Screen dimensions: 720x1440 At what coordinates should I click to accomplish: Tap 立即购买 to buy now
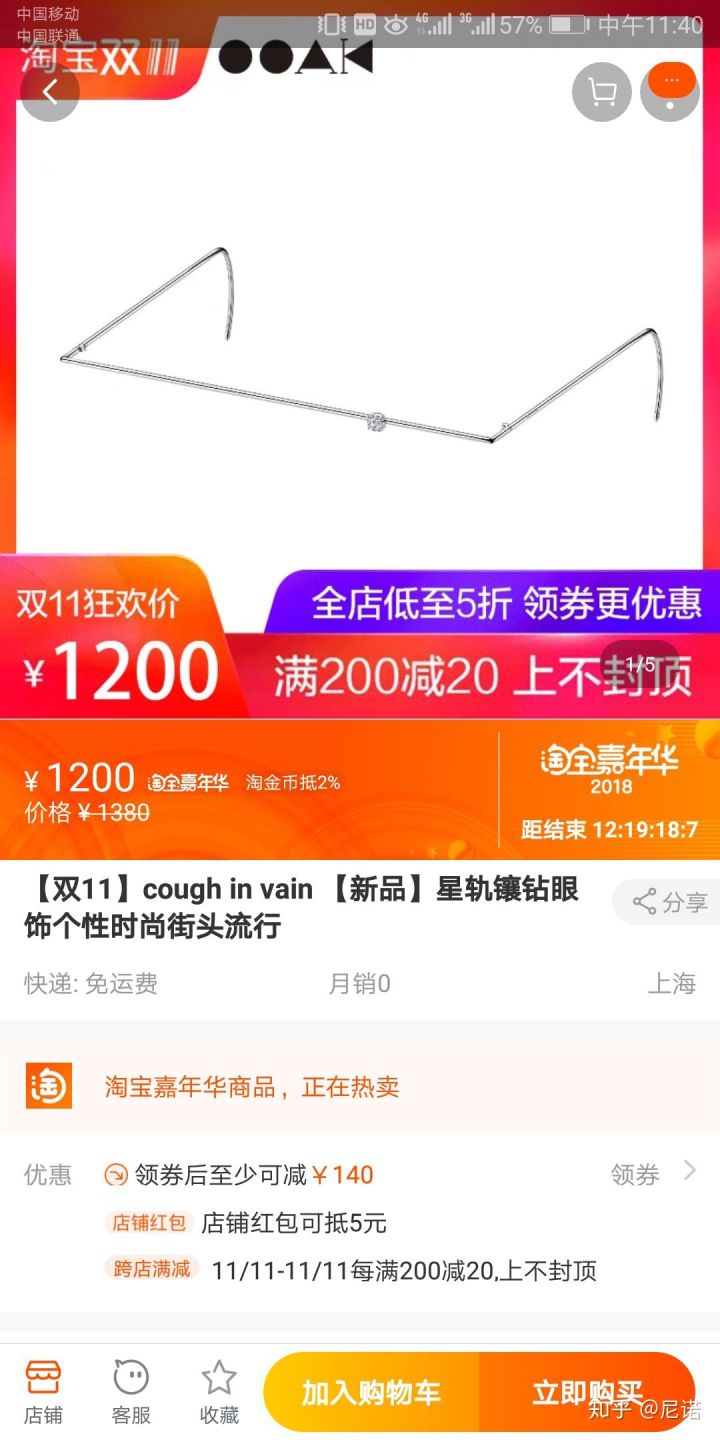587,1392
